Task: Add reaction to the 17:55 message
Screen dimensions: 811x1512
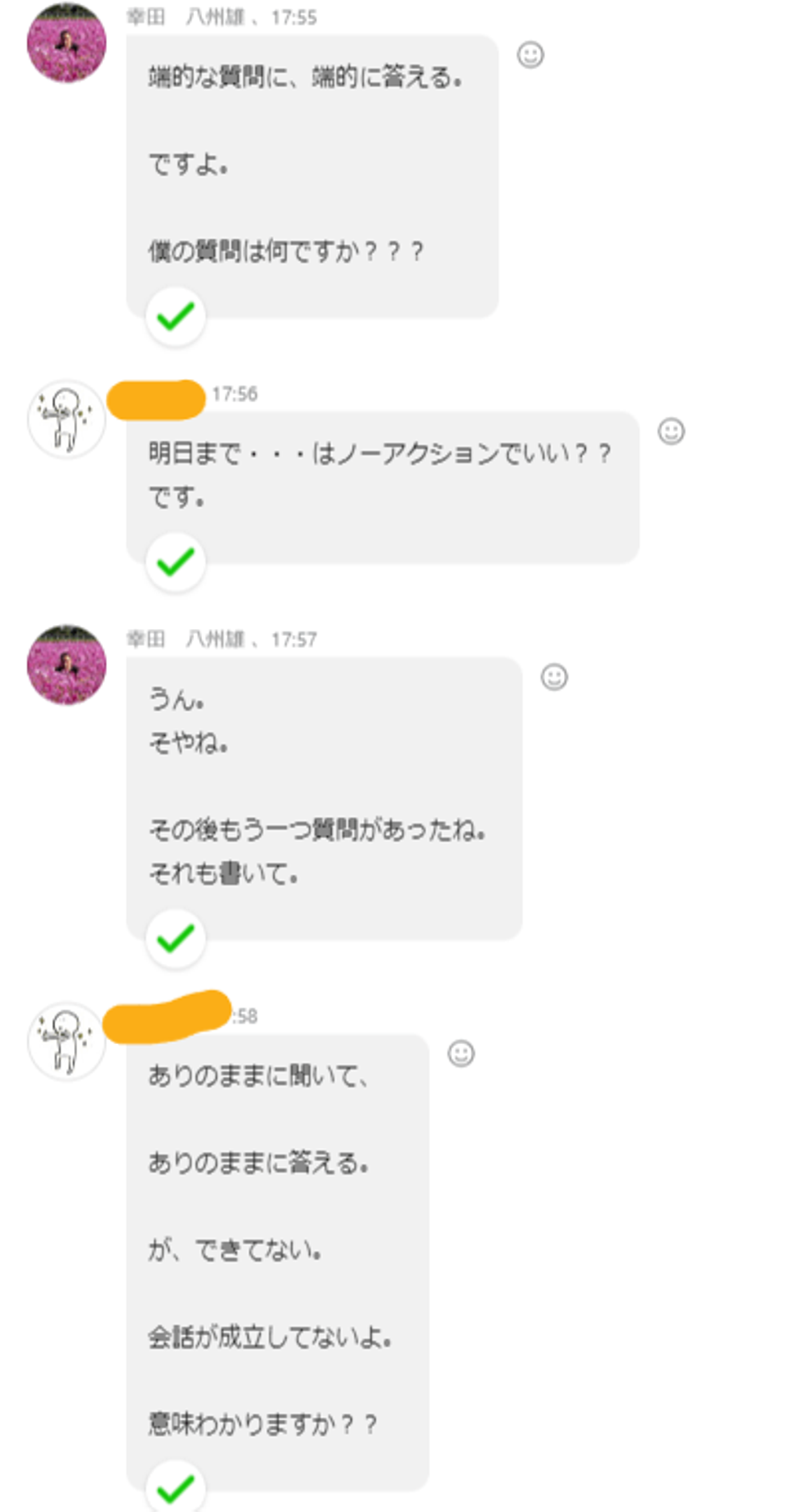Action: coord(530,55)
